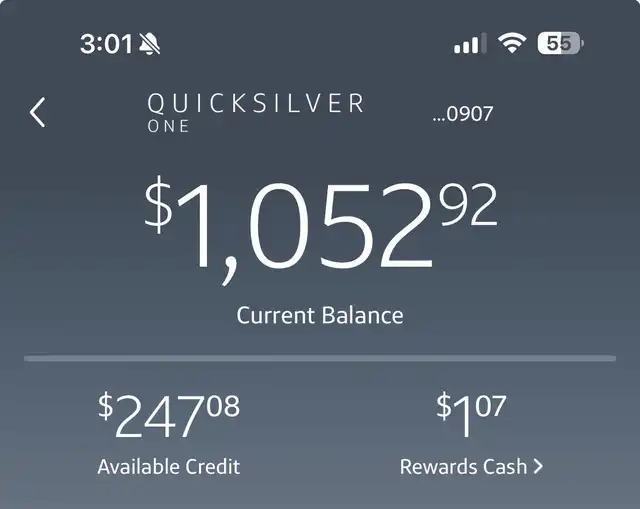Screen dimensions: 640x509
Task: Go back using the back arrow
Action: click(38, 112)
